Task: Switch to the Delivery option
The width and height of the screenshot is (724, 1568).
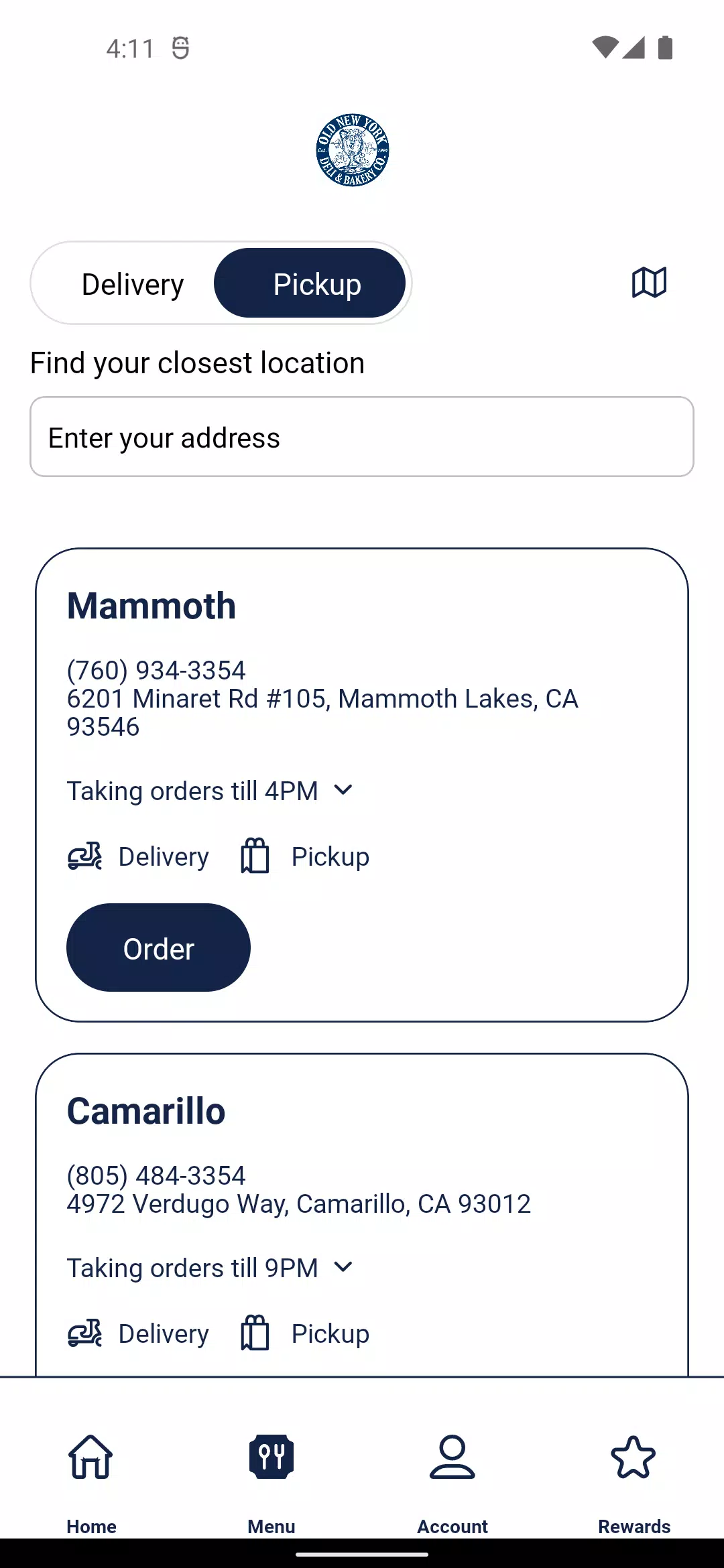Action: [x=133, y=283]
